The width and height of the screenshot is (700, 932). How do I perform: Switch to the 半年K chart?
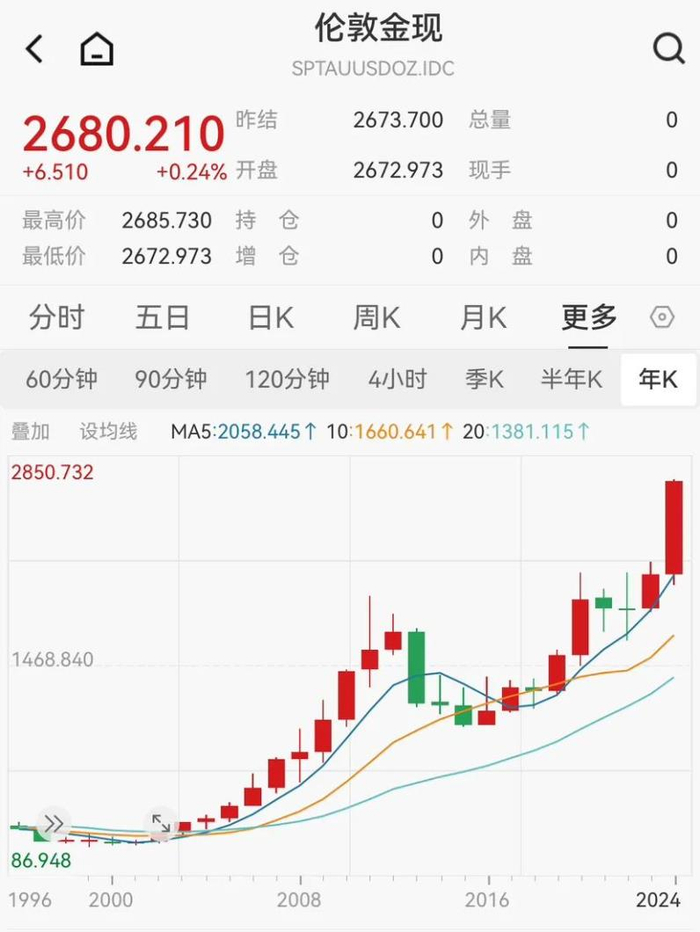pyautogui.click(x=572, y=380)
